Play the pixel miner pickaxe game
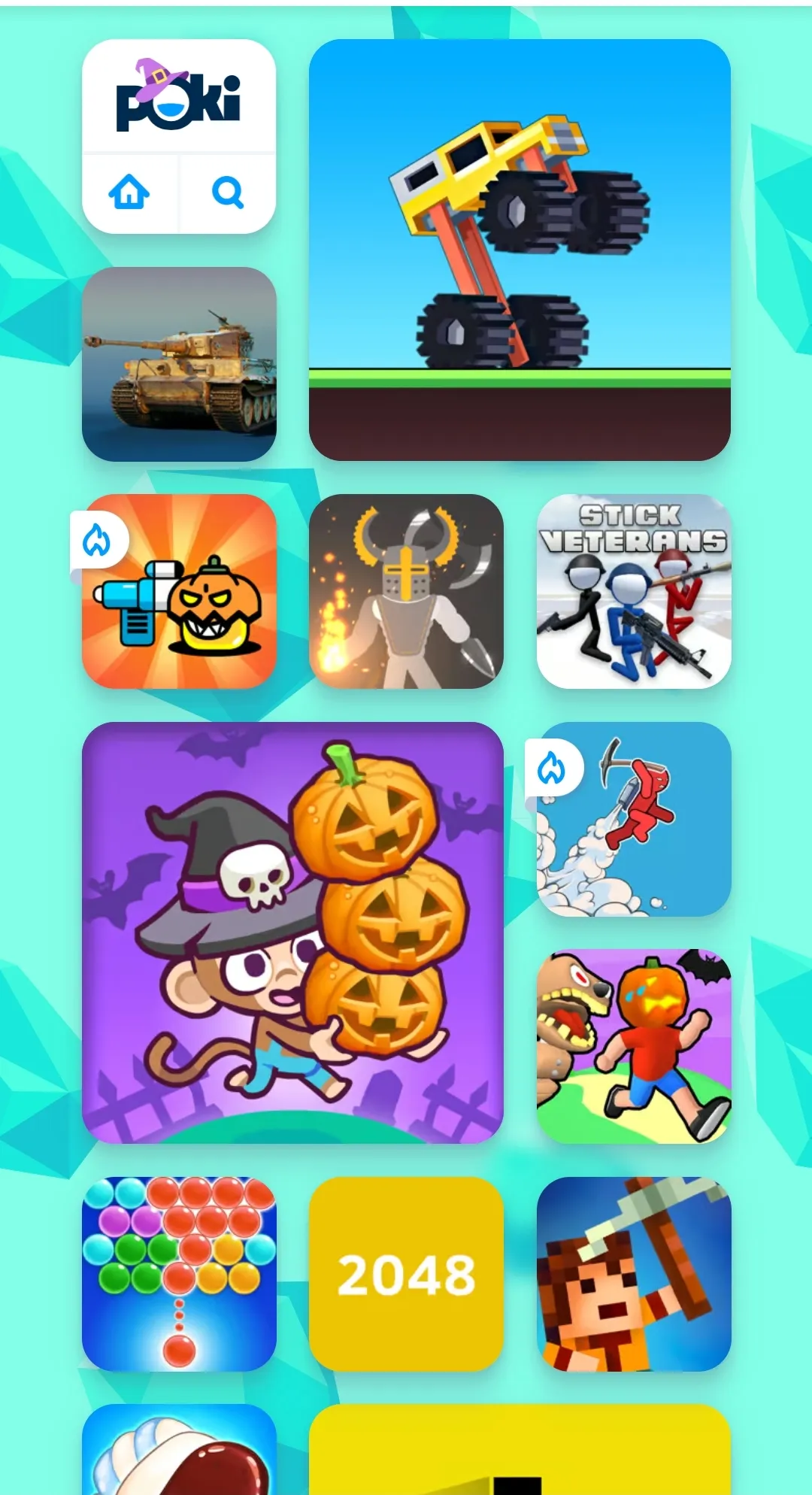The width and height of the screenshot is (812, 1495). [x=634, y=1274]
